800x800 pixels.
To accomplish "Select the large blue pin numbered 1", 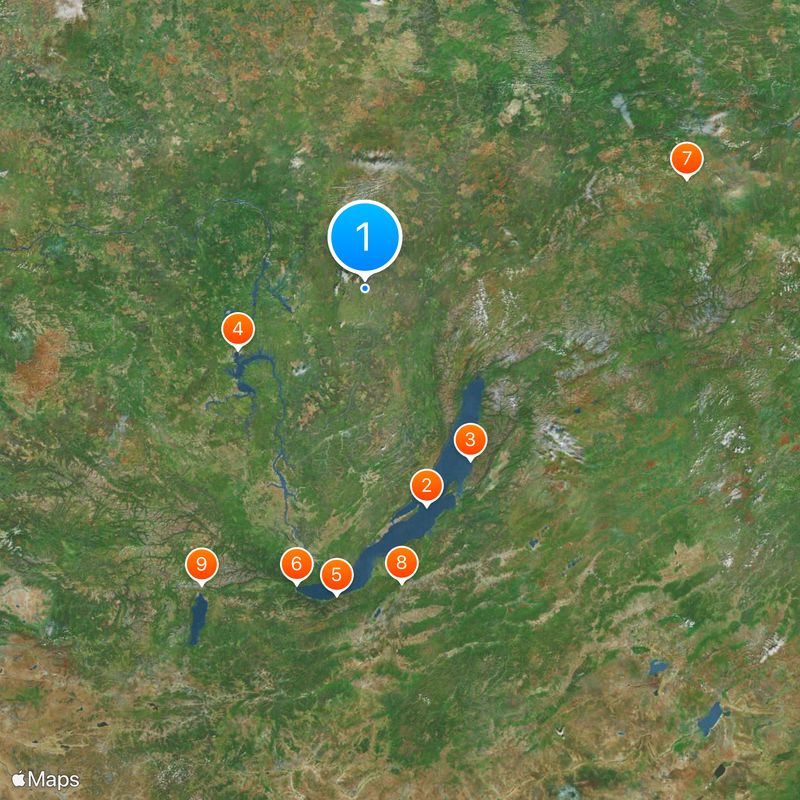I will coord(365,237).
